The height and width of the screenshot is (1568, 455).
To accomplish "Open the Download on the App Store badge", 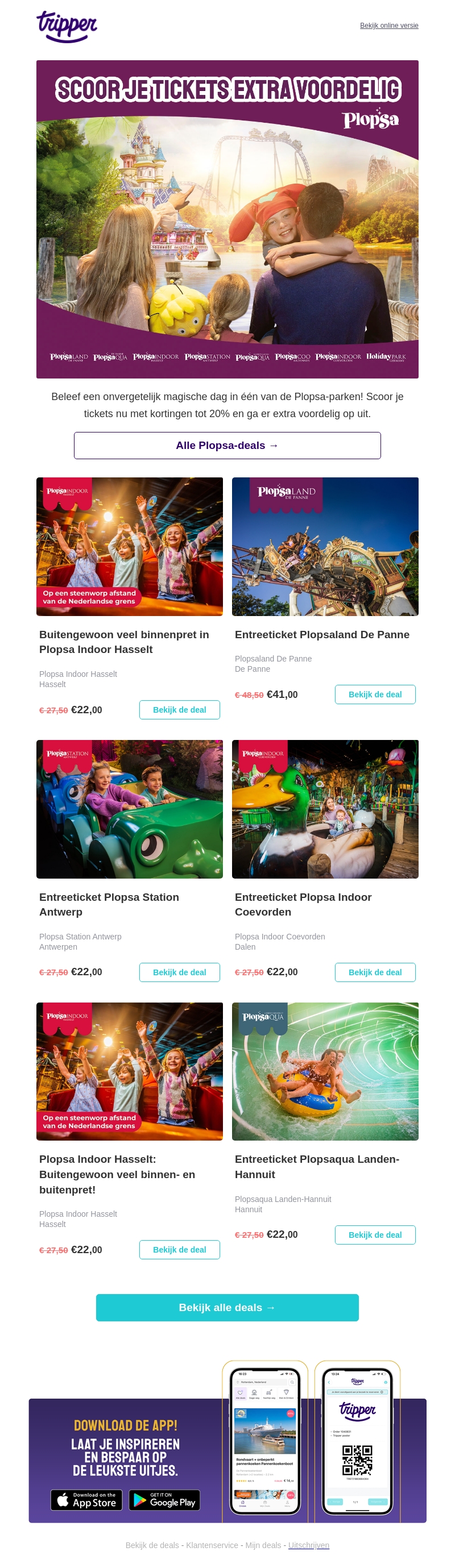I will coord(86,1500).
